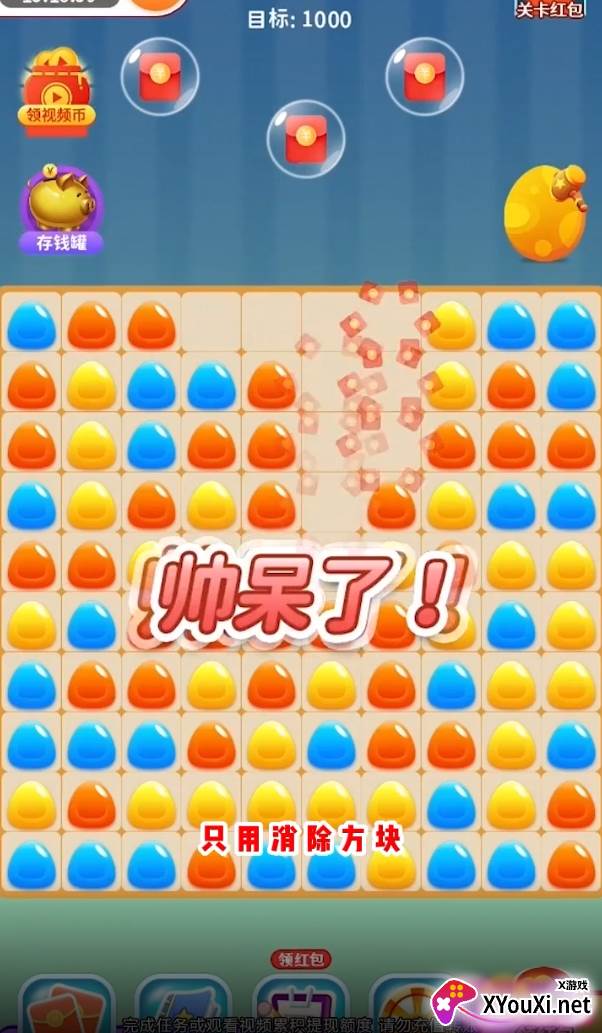602x1033 pixels.
Task: Open the 领视频币 video coin reward
Action: [57, 92]
